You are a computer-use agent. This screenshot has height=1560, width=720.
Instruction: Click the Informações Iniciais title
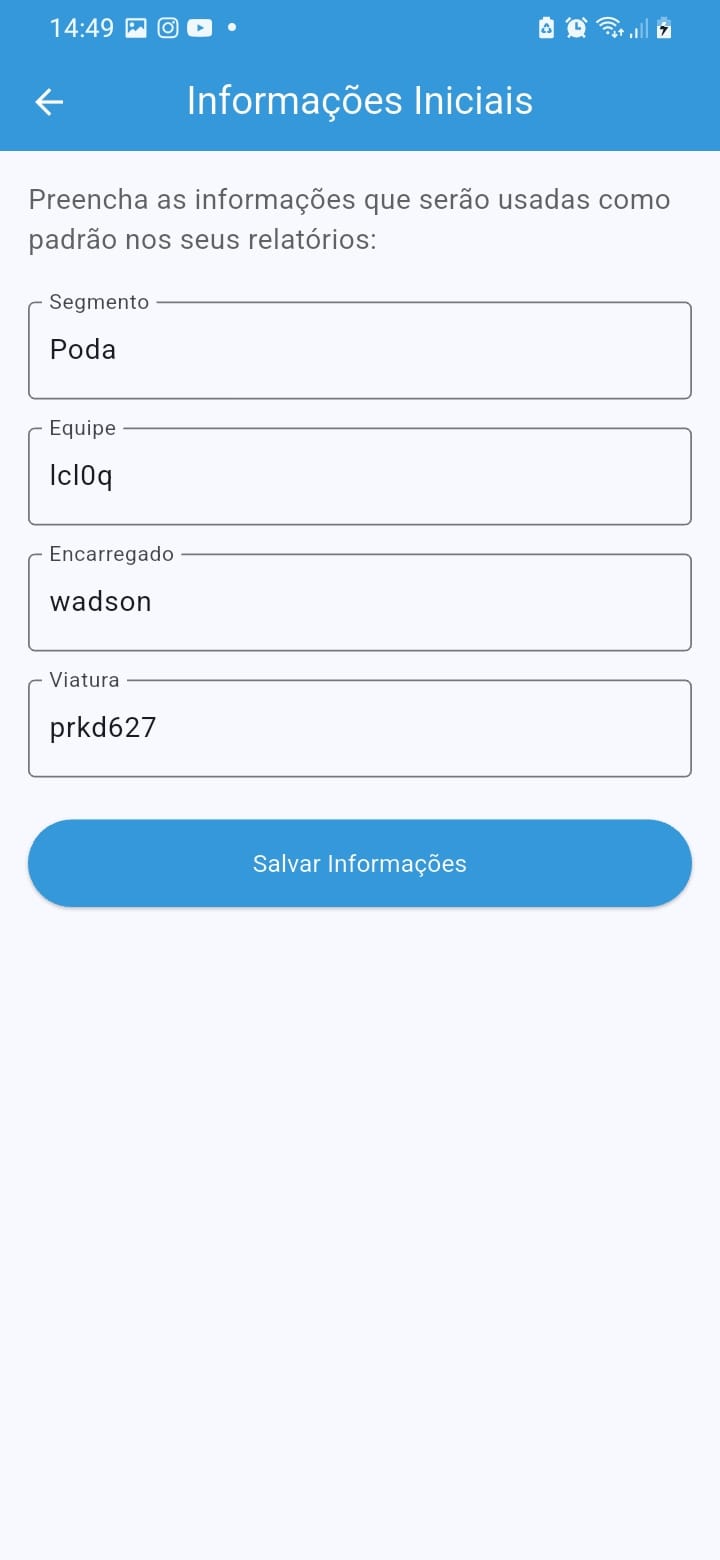[359, 100]
